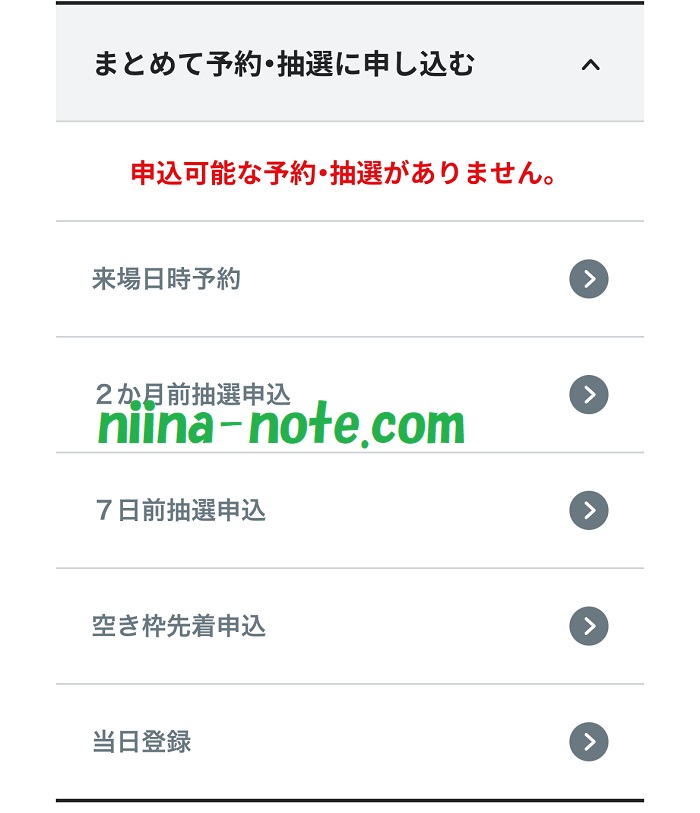Select 7日前抽選申込
Viewport: 700px width, 813px height.
[589, 511]
